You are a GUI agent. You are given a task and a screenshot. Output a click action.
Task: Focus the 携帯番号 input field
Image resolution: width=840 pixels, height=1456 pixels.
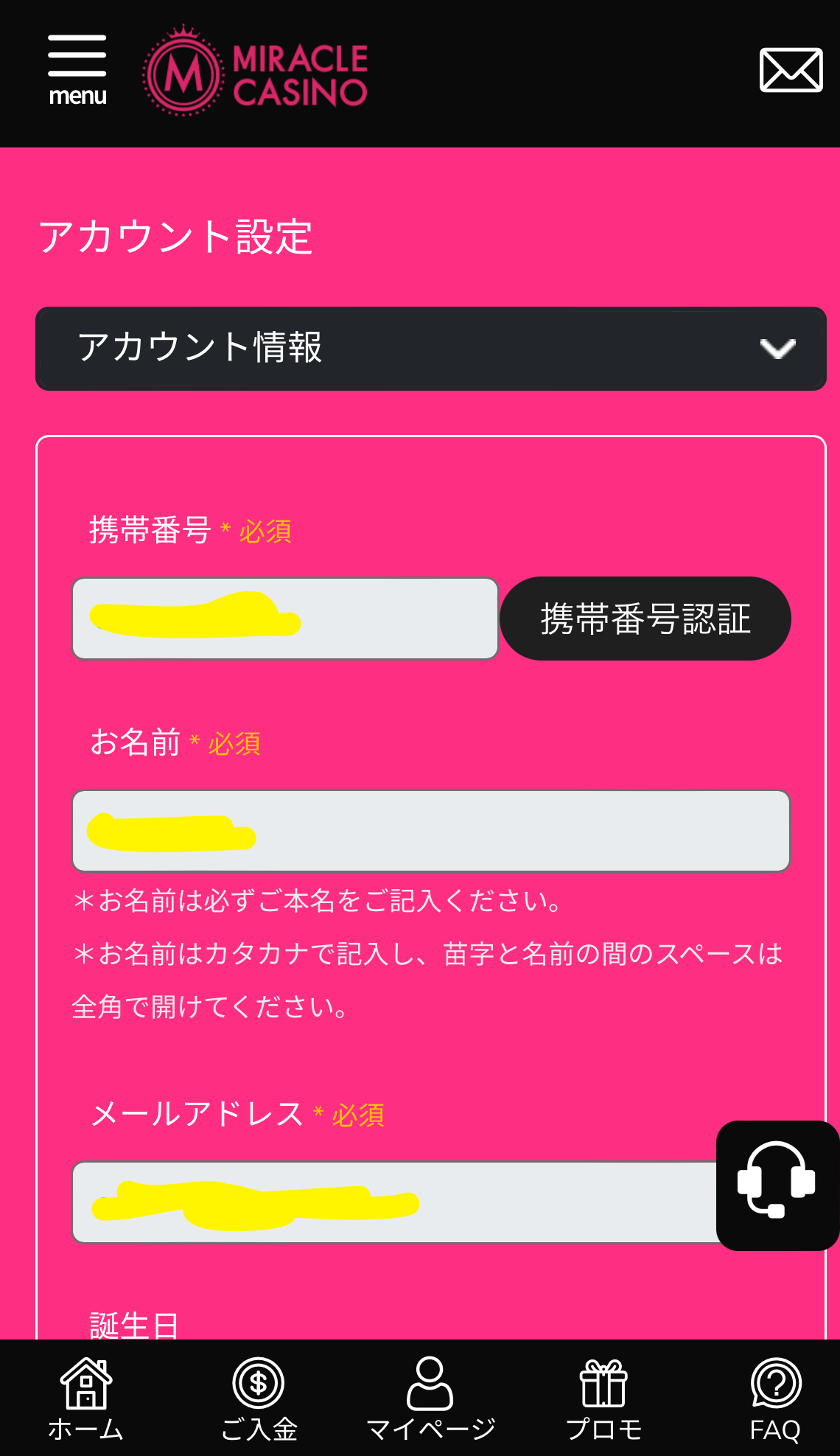[x=285, y=619]
